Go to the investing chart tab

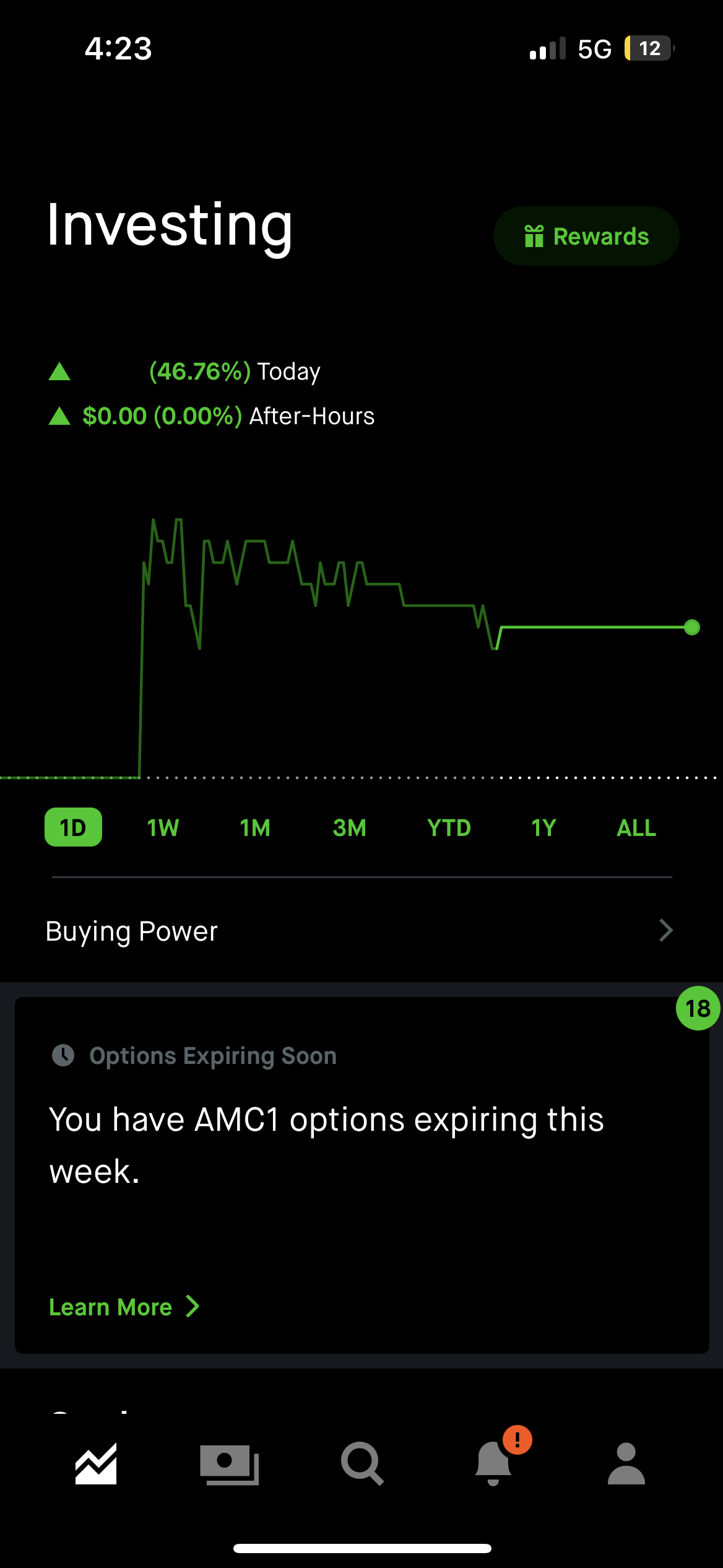96,1464
